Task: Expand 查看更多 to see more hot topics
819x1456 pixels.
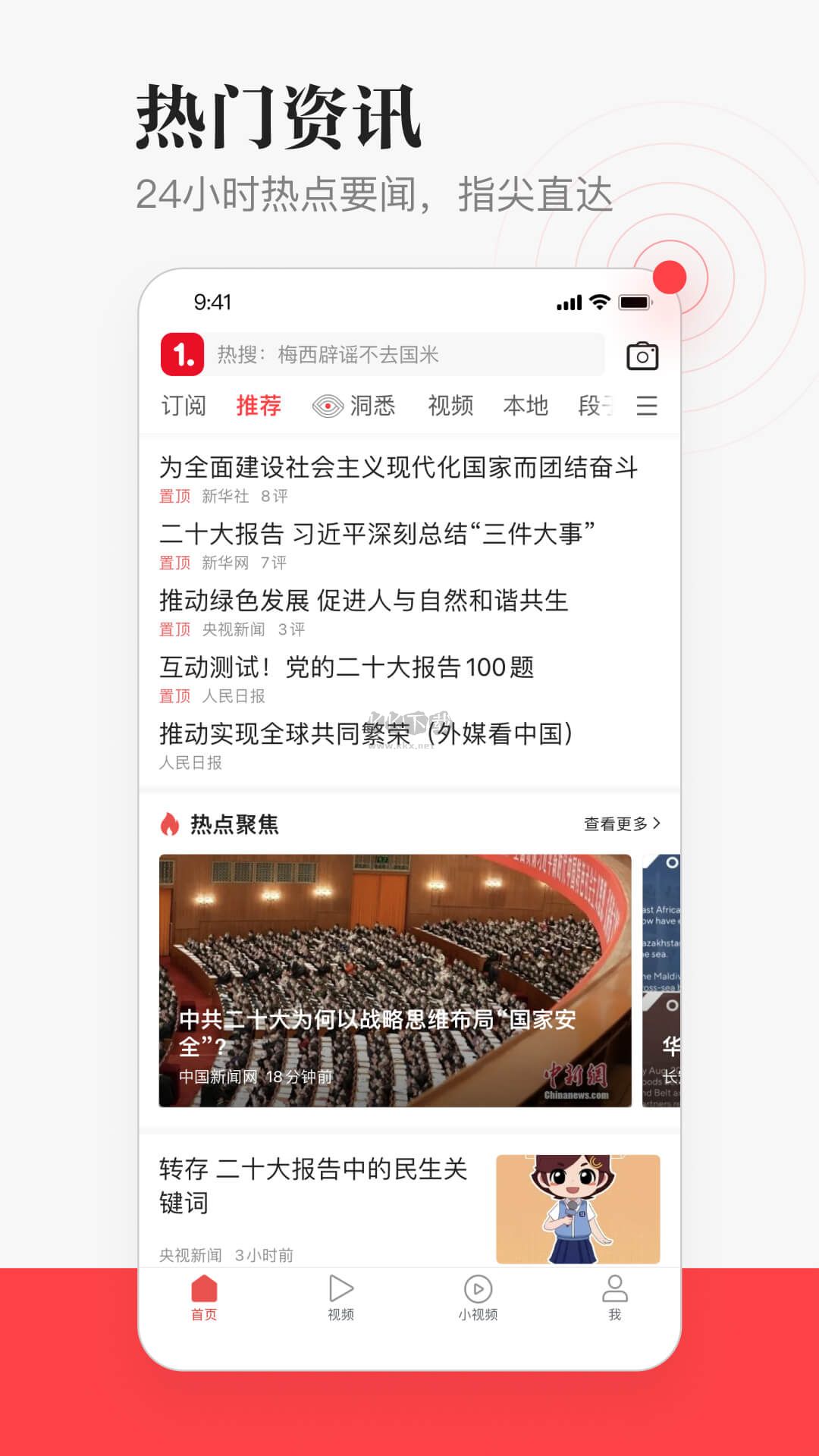Action: (622, 823)
